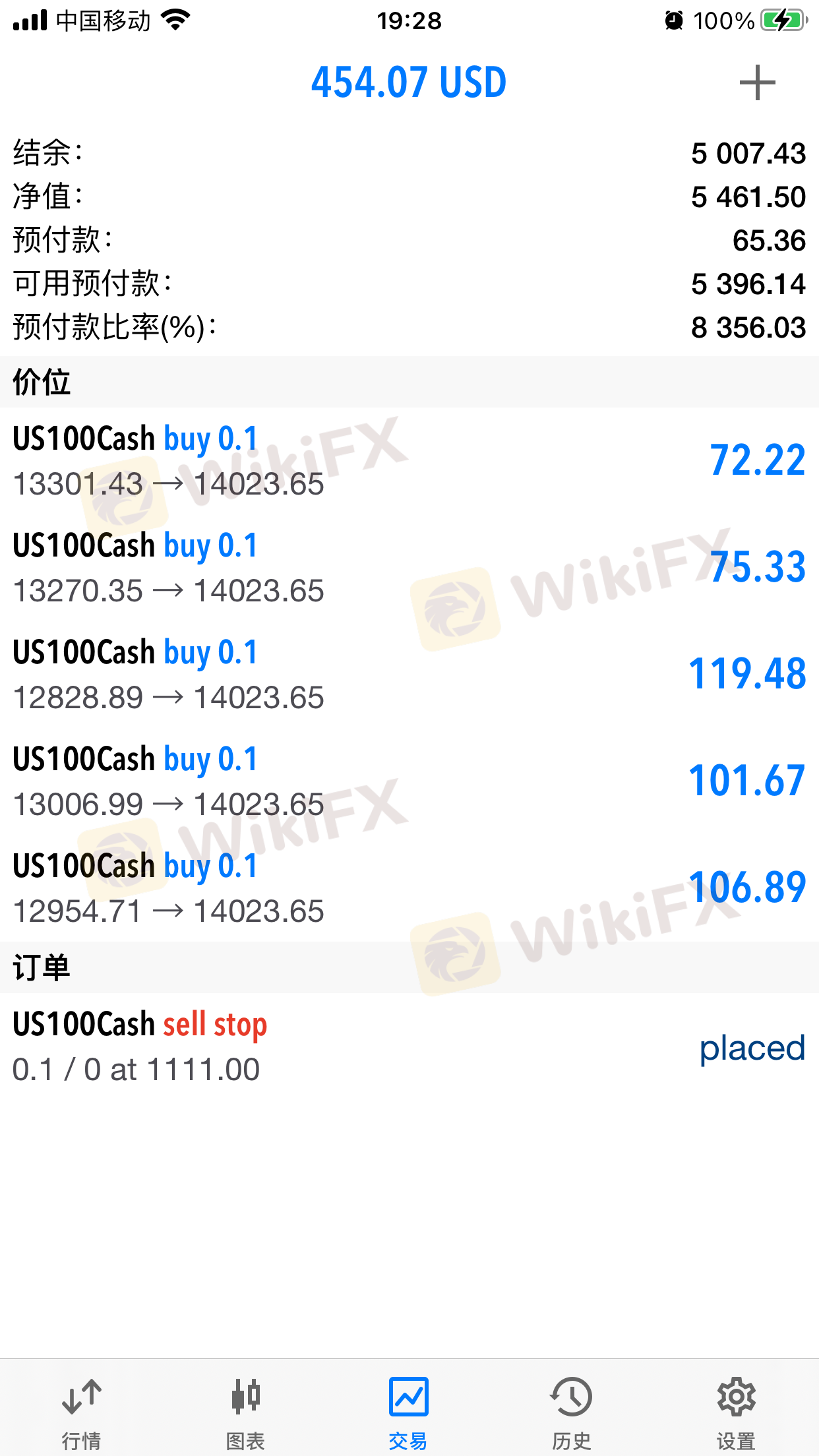Open the position opened at 13301.43
819x1456 pixels.
pyautogui.click(x=409, y=461)
